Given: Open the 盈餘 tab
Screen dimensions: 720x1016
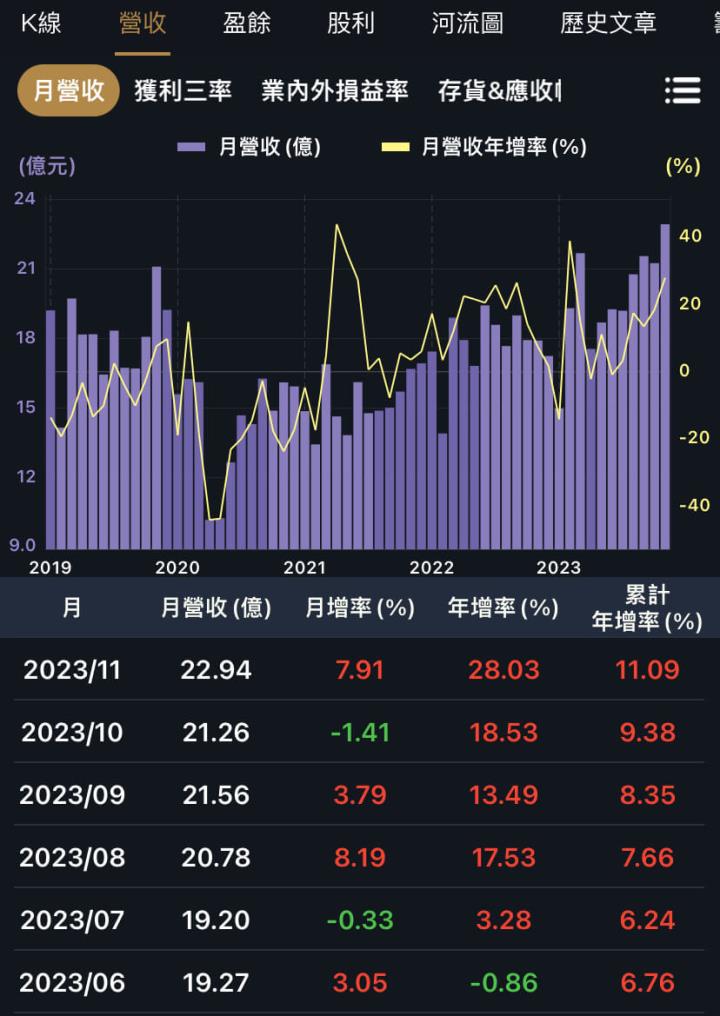Looking at the screenshot, I should point(246,23).
